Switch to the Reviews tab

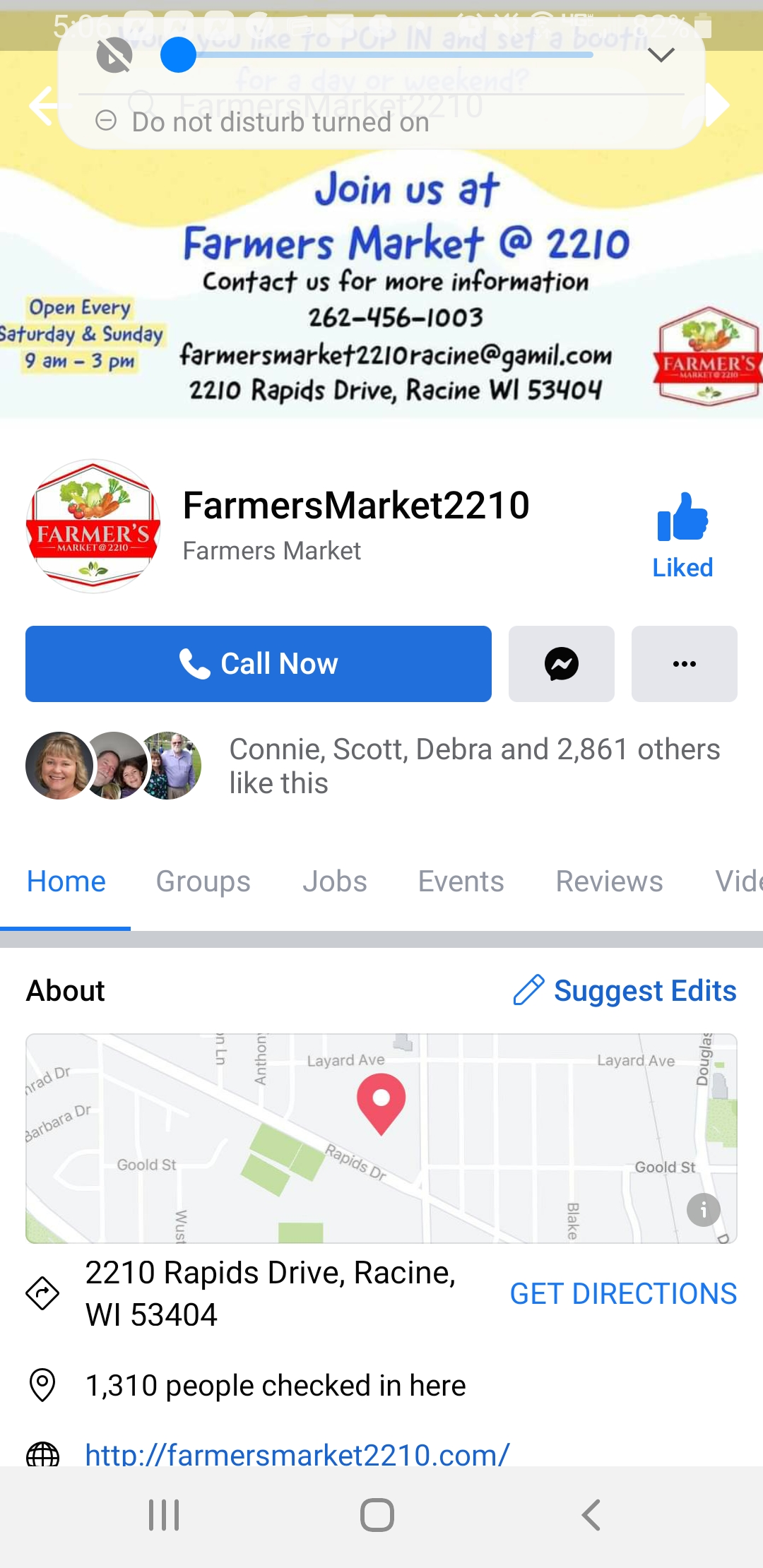(x=610, y=881)
